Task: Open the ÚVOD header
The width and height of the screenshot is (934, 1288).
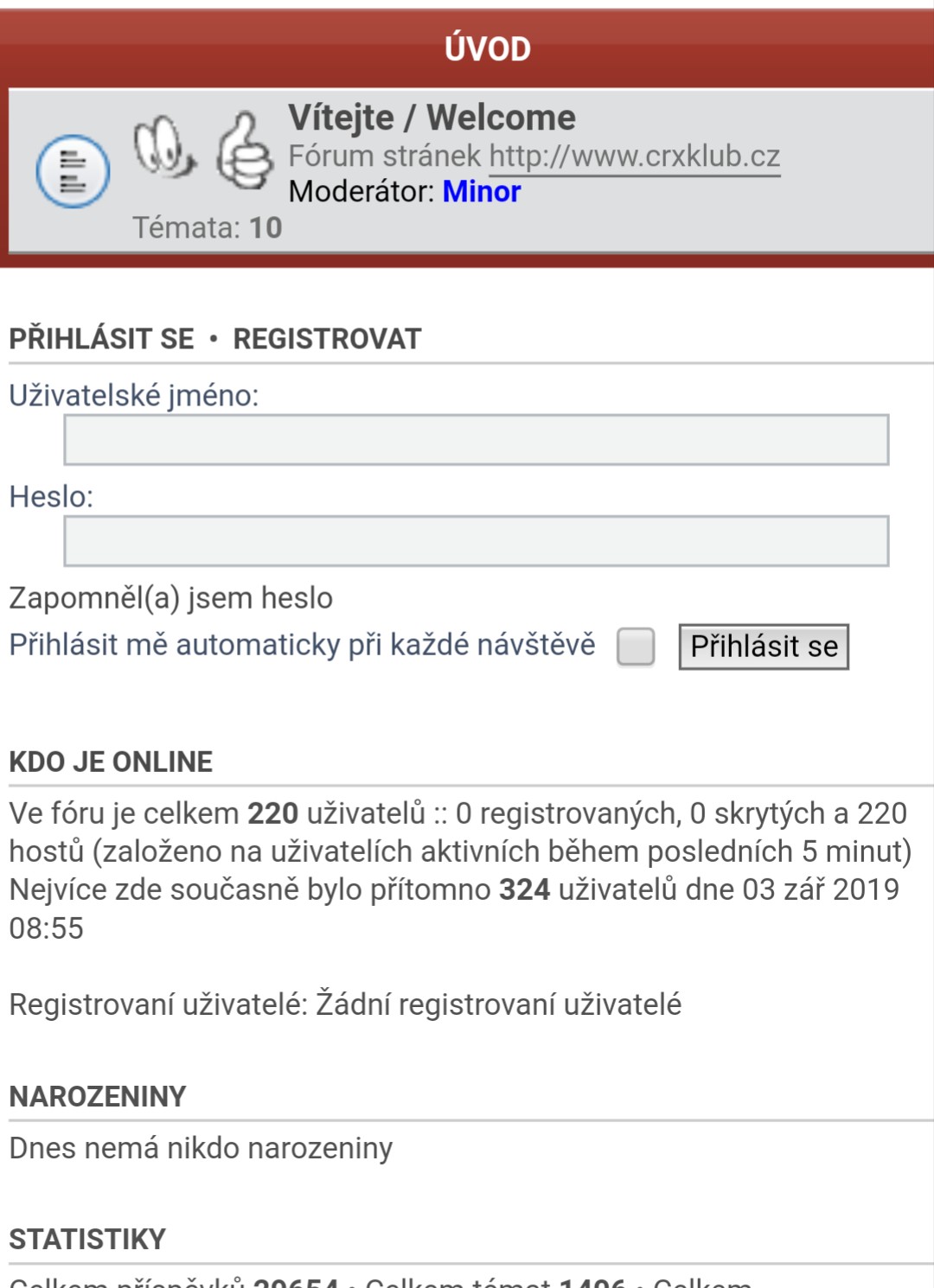Action: click(x=487, y=48)
